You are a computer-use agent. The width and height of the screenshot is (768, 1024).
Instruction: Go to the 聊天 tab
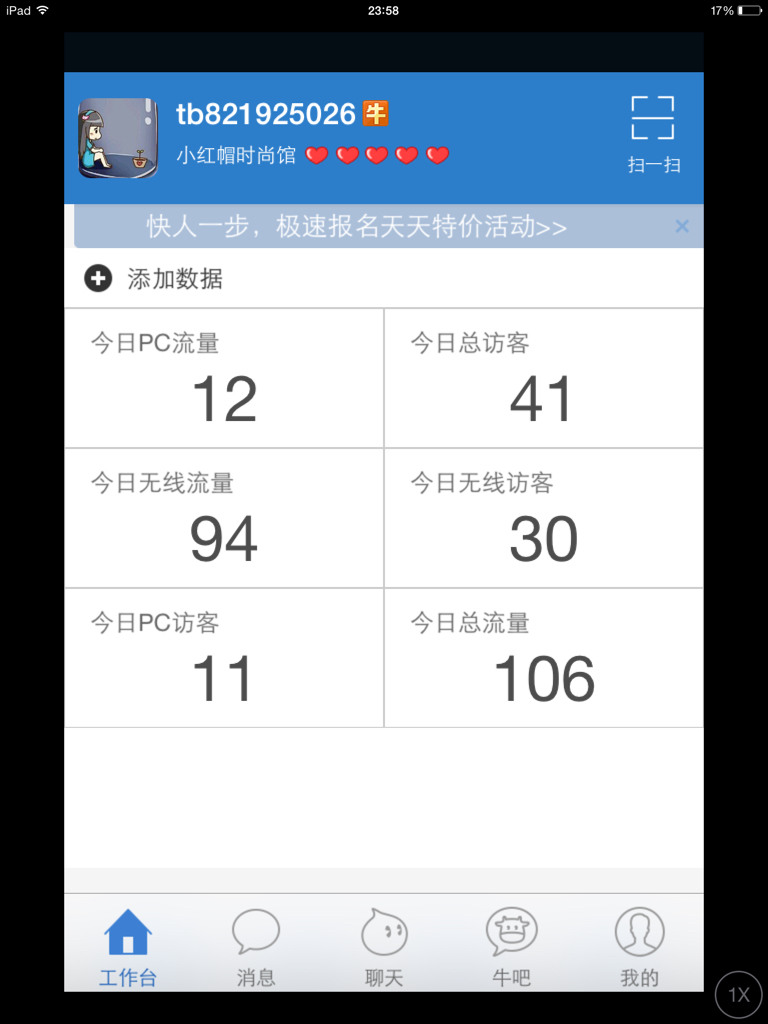pos(384,946)
